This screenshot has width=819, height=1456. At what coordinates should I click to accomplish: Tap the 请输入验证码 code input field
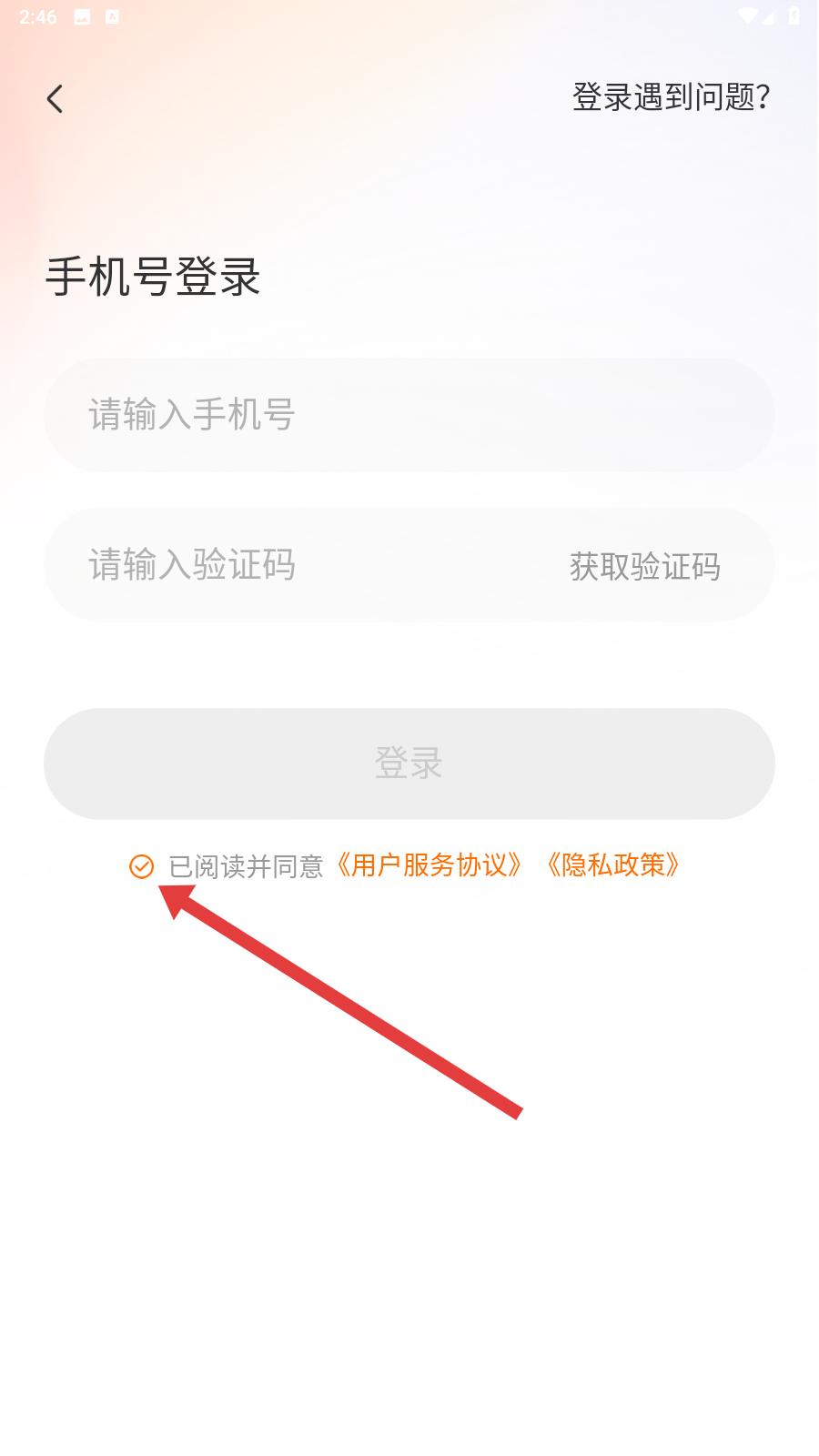pyautogui.click(x=300, y=565)
